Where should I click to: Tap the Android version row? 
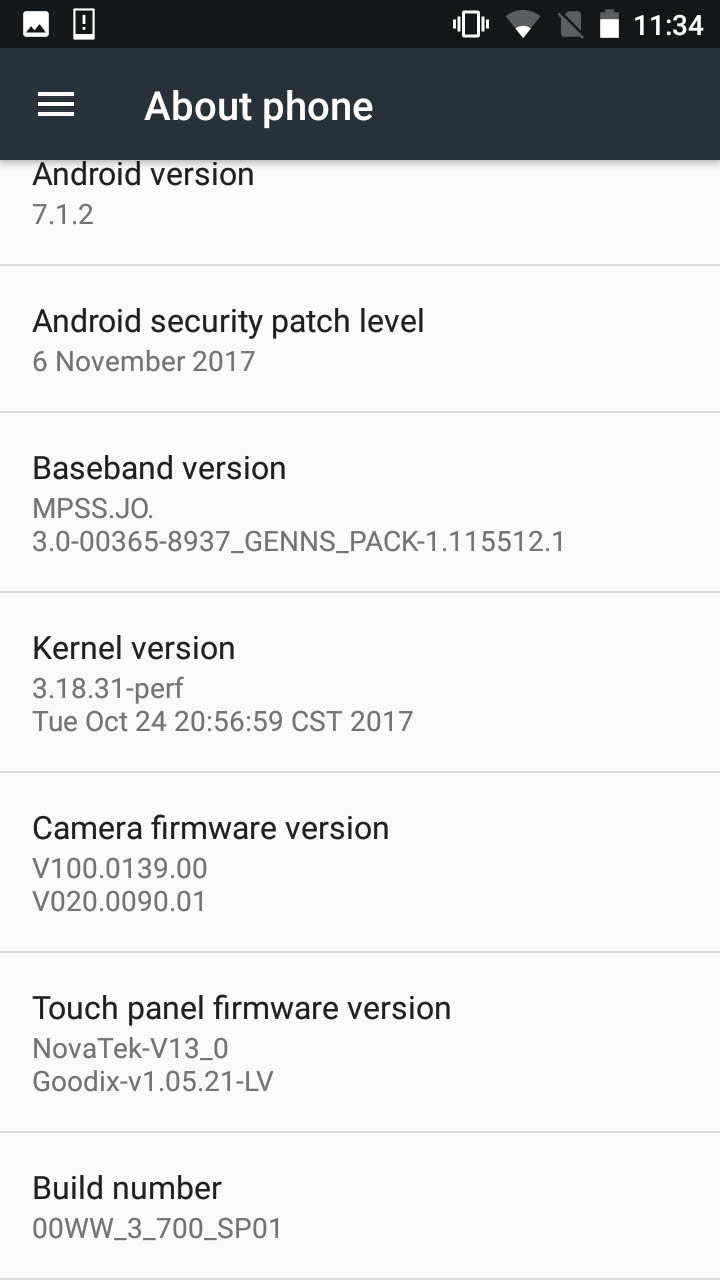point(360,212)
